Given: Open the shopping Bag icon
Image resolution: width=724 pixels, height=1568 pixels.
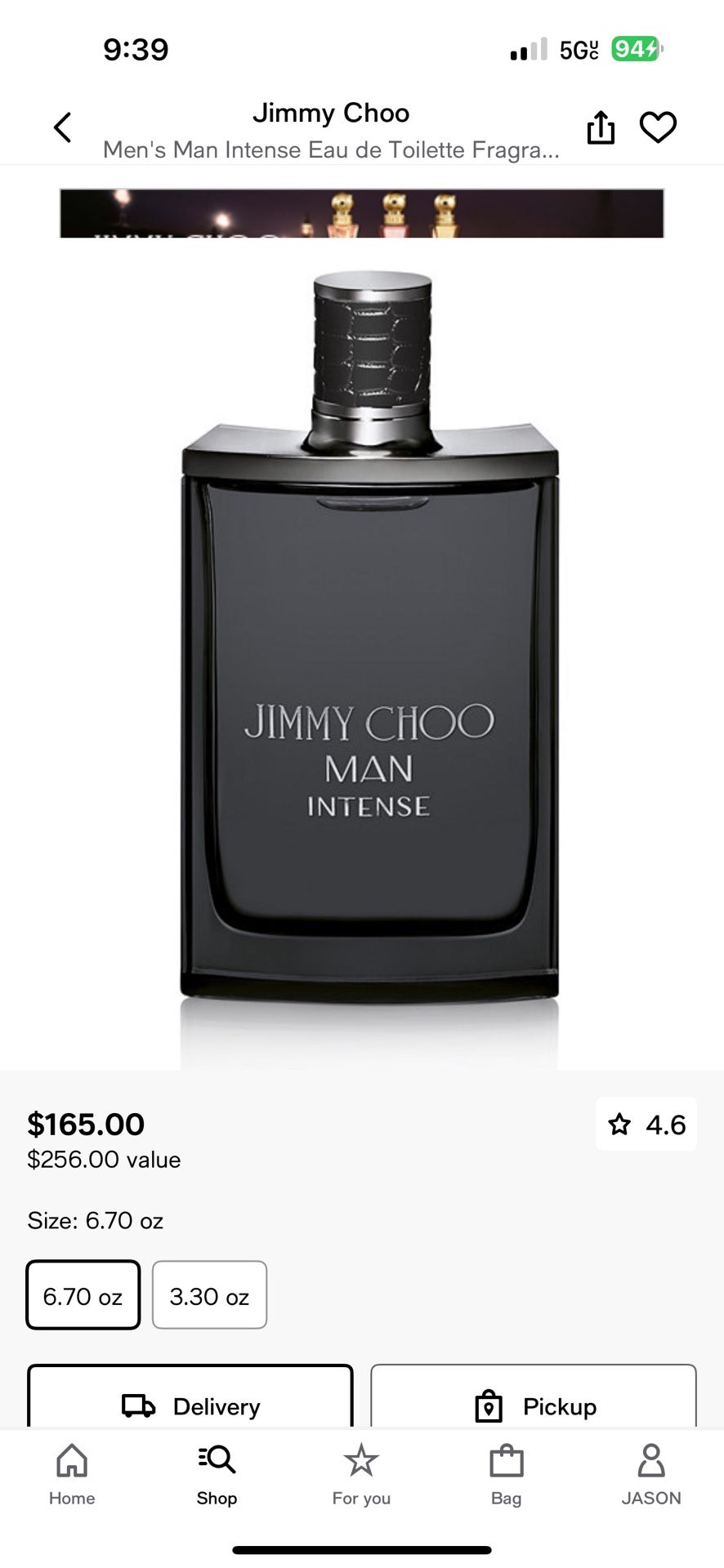Looking at the screenshot, I should pyautogui.click(x=506, y=1459).
